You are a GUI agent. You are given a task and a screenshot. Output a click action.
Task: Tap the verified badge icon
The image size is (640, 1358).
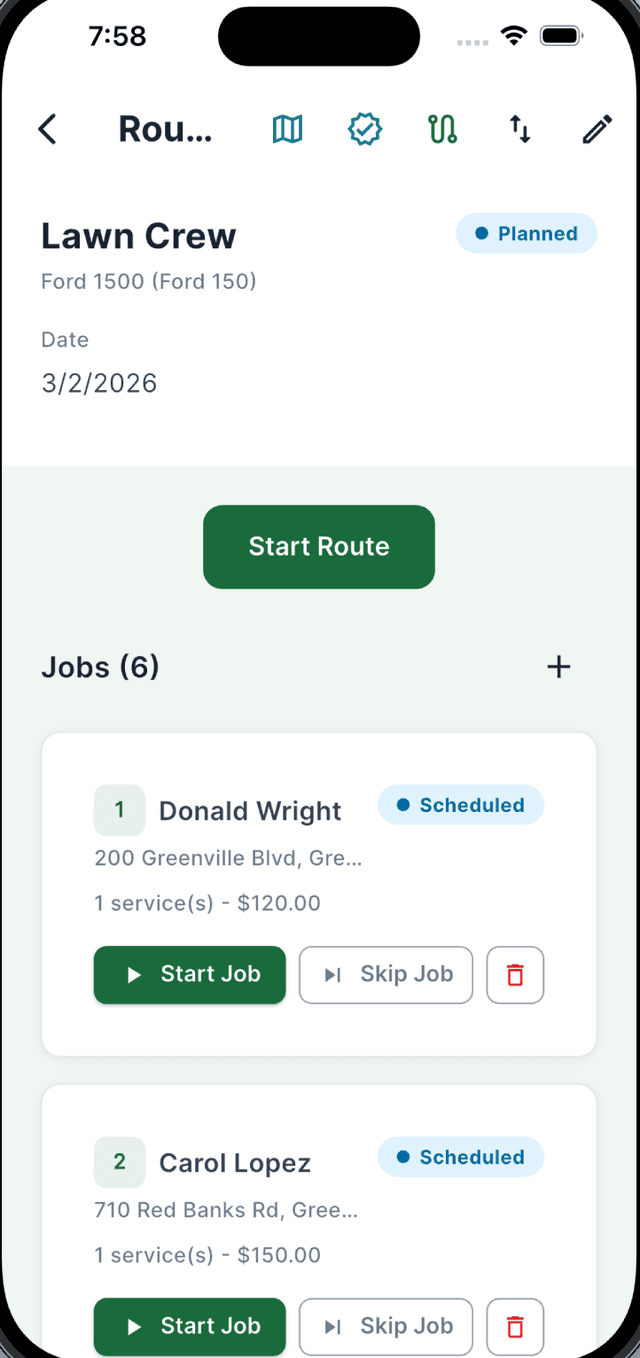coord(365,129)
